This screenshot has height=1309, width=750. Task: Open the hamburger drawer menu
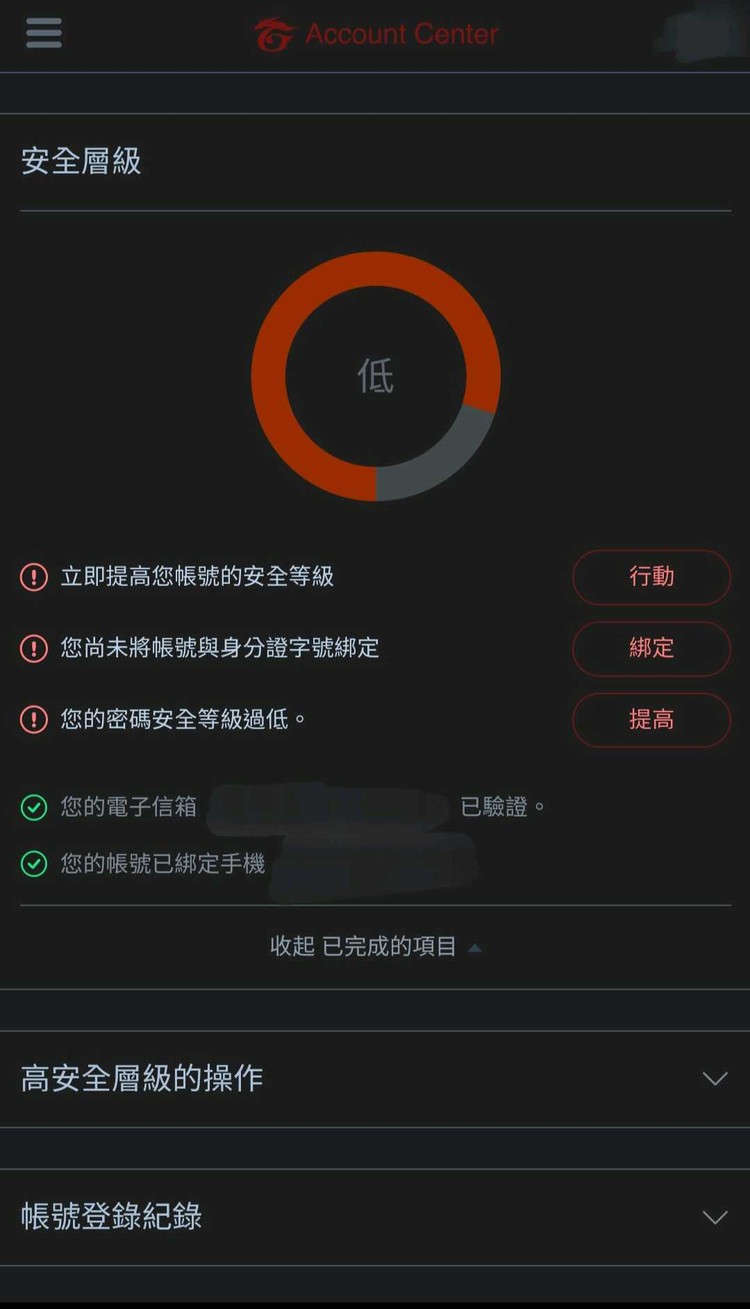pos(44,33)
